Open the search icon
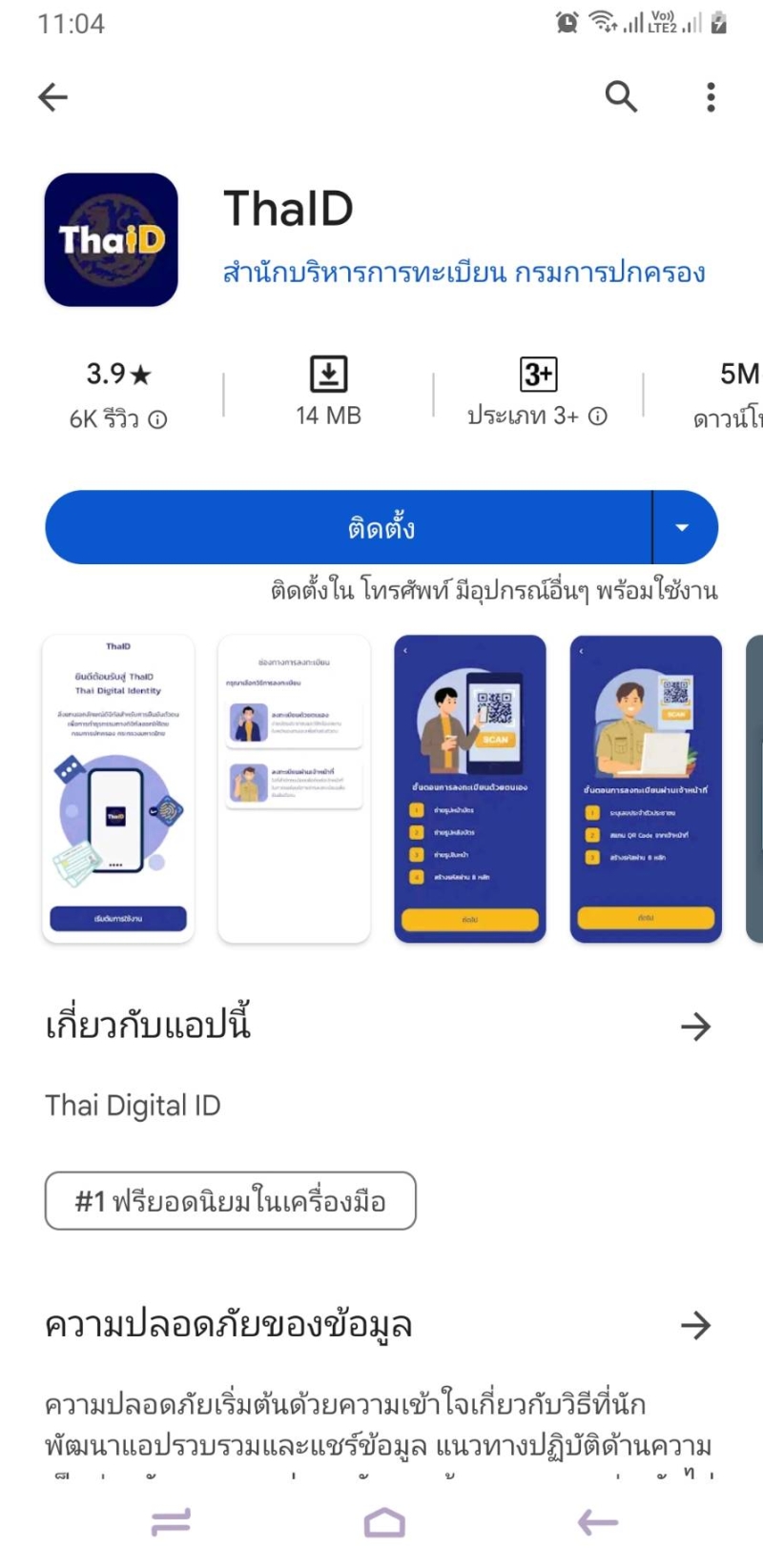763x1568 pixels. 621,96
